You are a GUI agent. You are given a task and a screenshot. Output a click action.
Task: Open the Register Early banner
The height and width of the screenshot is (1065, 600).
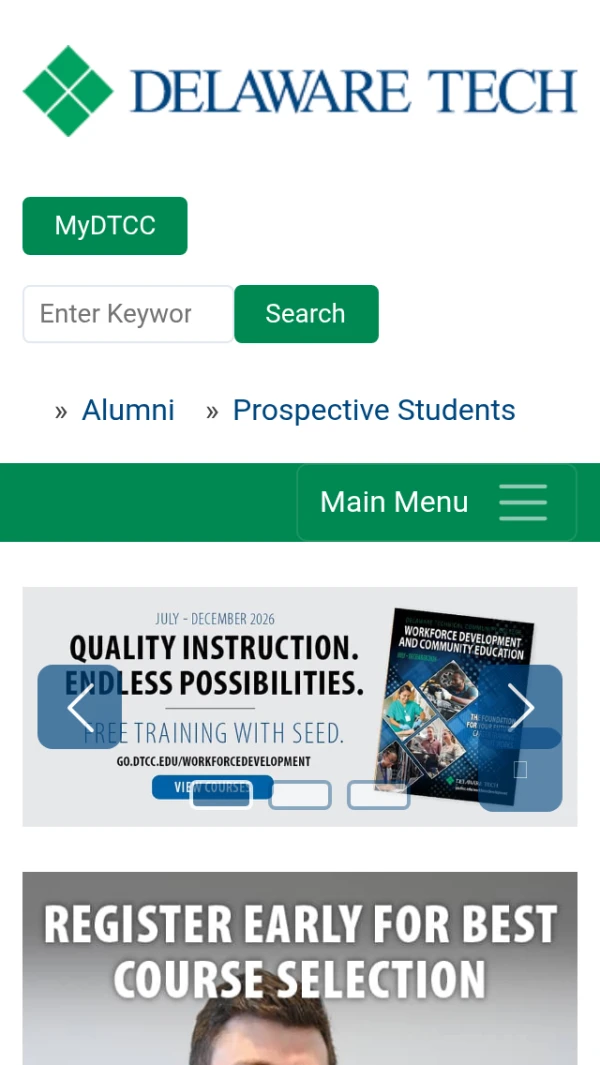tap(300, 969)
